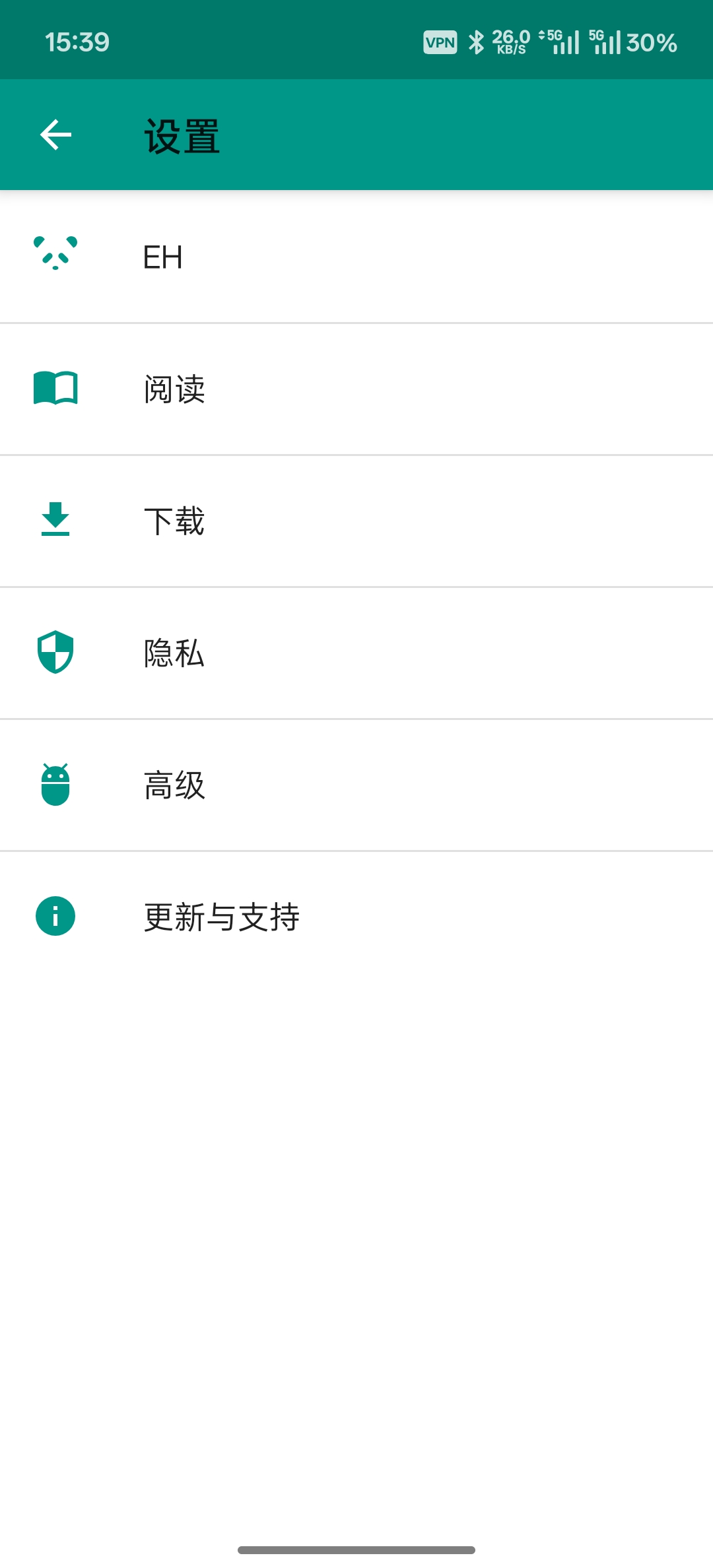Tap the download arrow icon beside 下载
Screen dimensions: 713x1568
[55, 521]
